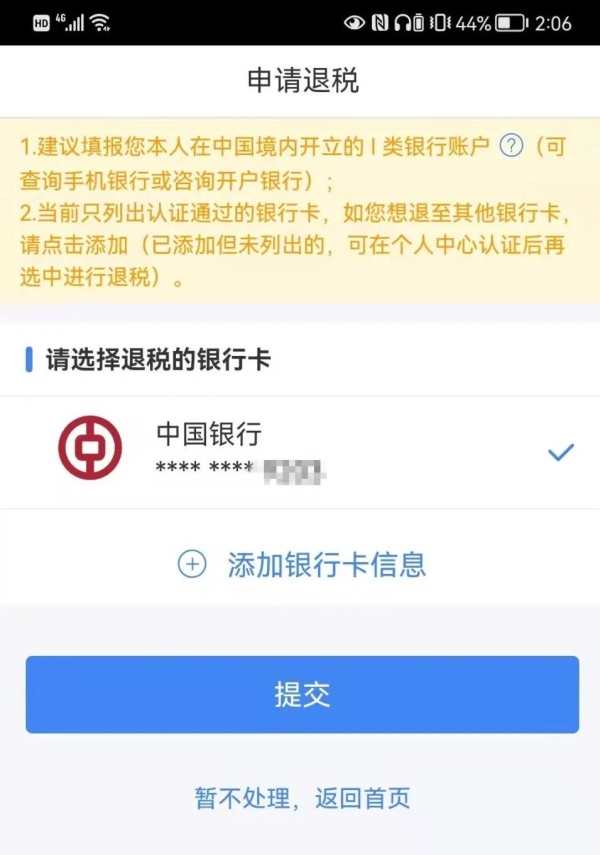Select the 中国银行 card for the refund

click(x=300, y=451)
